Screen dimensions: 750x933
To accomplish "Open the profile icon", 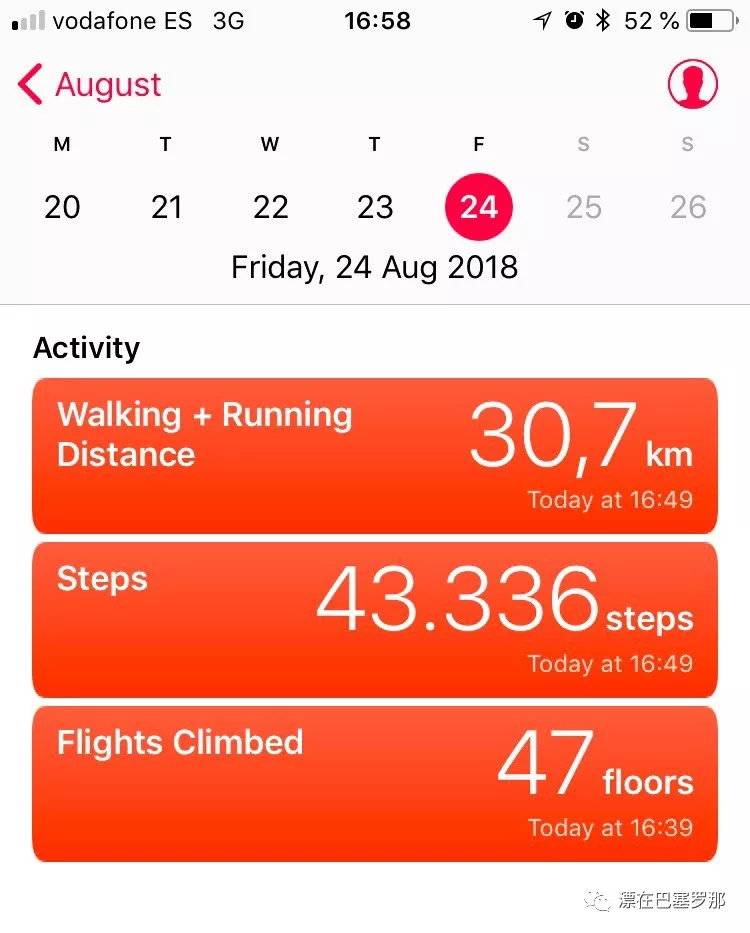I will pos(692,85).
